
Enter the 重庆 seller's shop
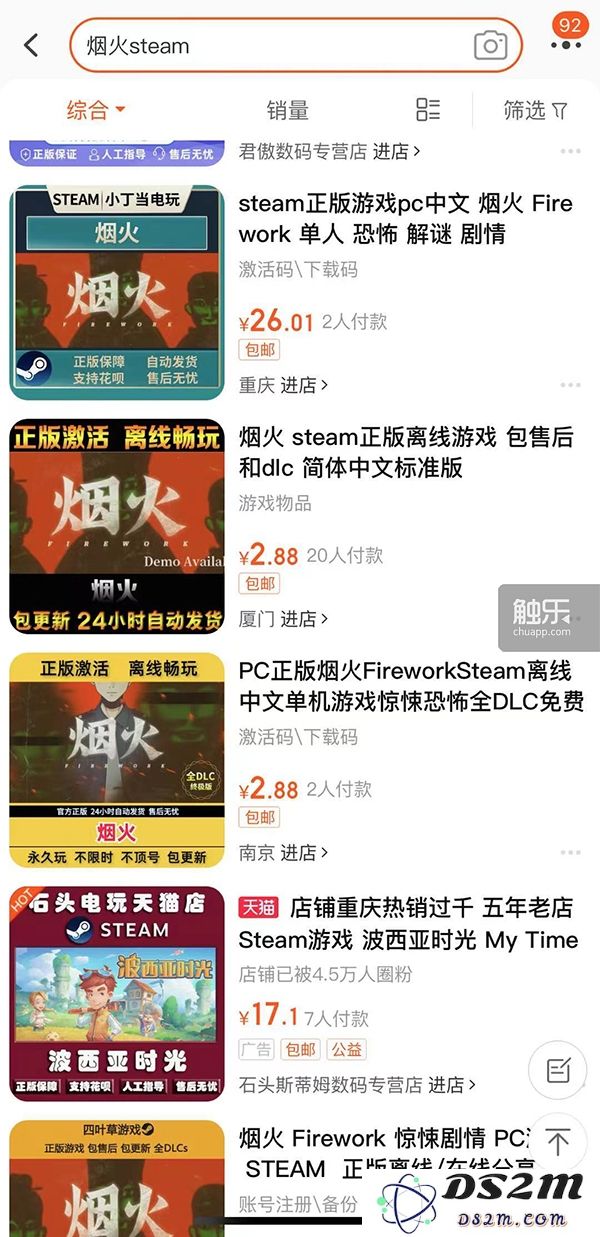click(284, 385)
